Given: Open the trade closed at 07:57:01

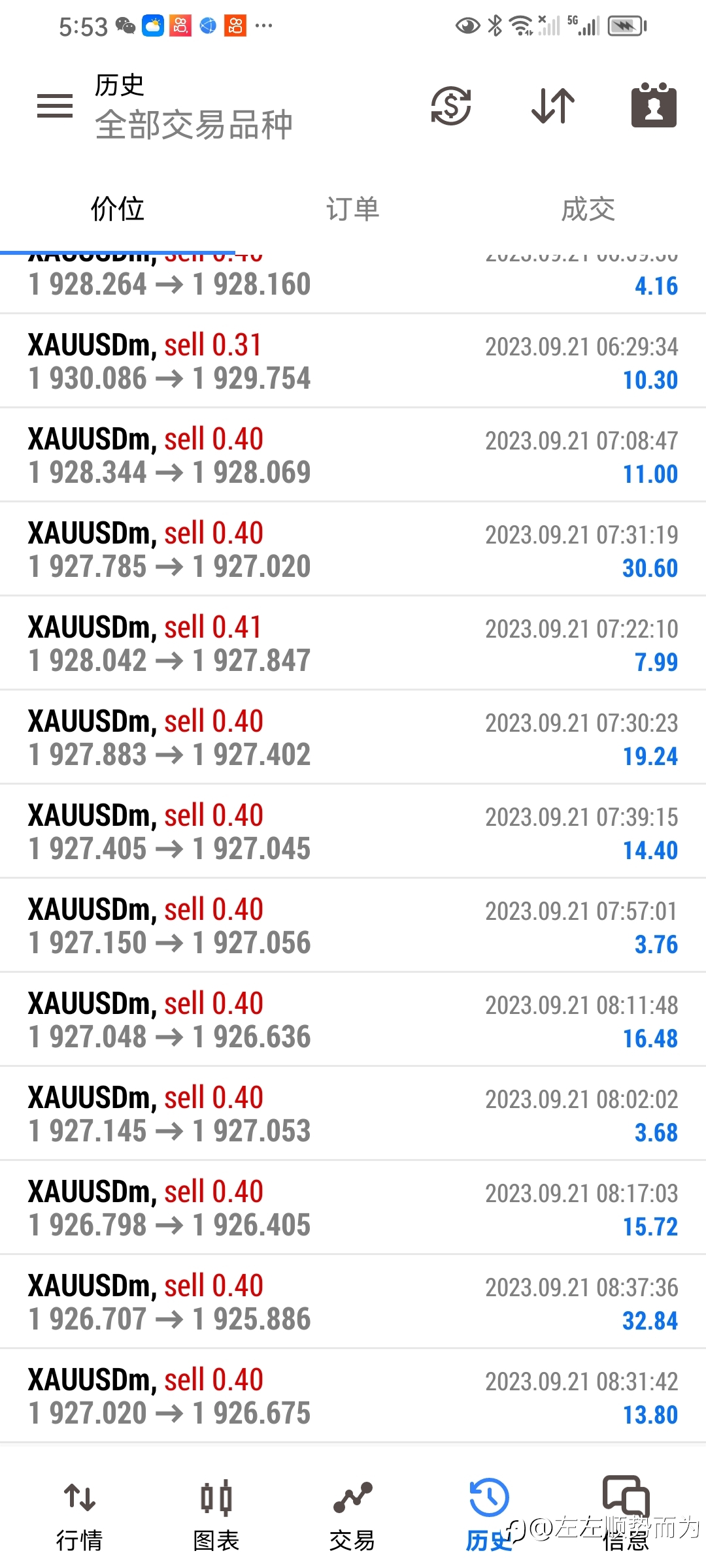Looking at the screenshot, I should click(353, 926).
